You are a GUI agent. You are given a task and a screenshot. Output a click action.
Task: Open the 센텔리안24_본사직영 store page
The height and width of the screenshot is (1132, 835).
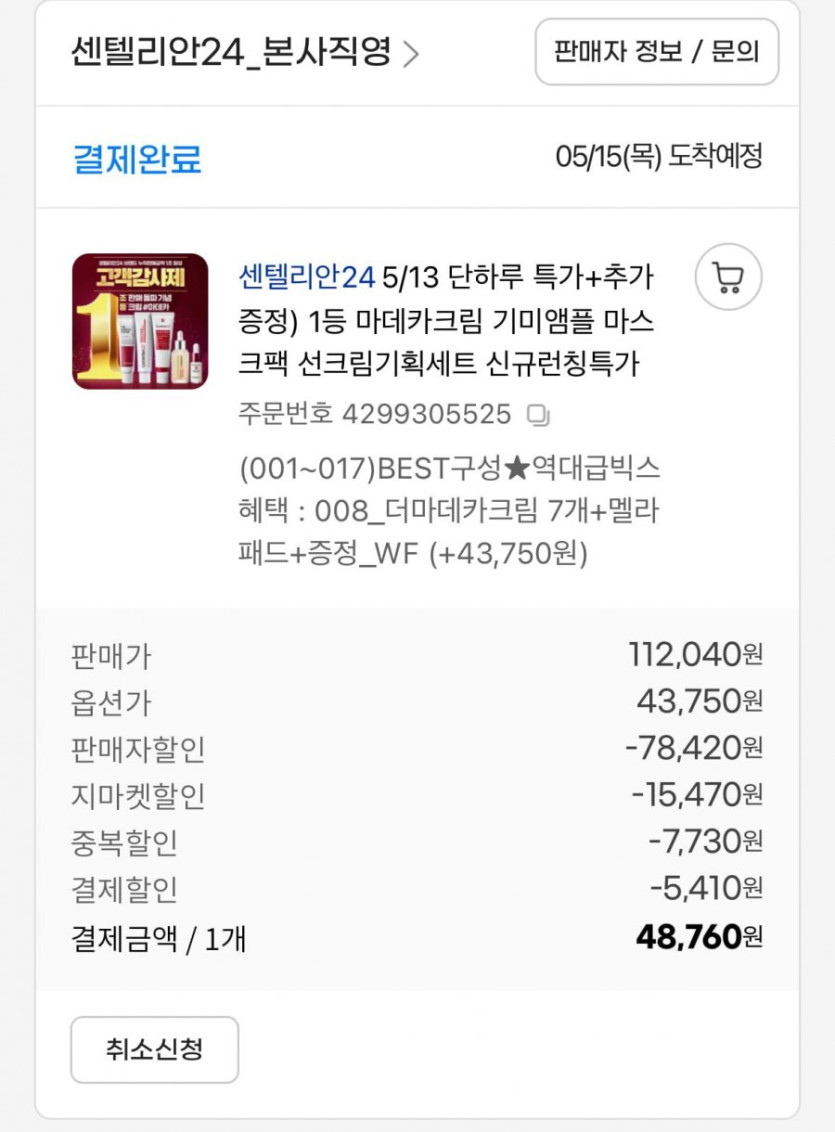click(245, 53)
